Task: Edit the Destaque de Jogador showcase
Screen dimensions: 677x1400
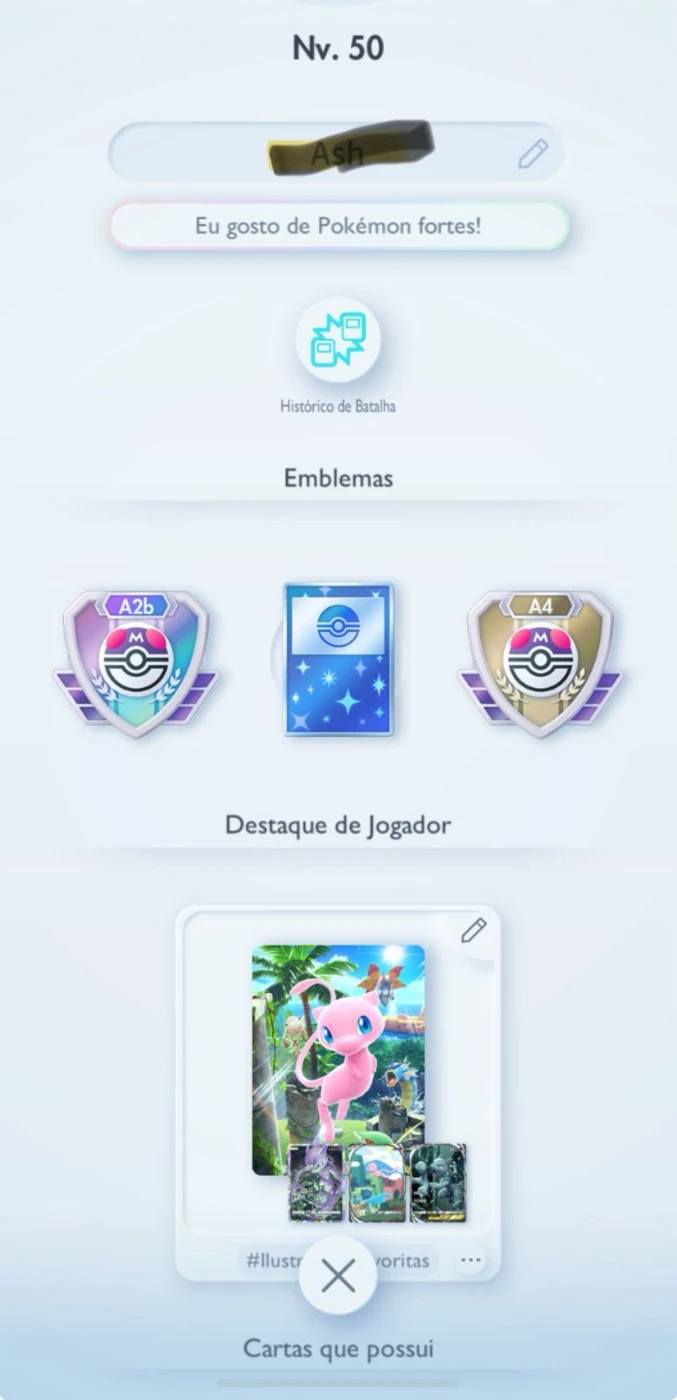Action: 474,931
